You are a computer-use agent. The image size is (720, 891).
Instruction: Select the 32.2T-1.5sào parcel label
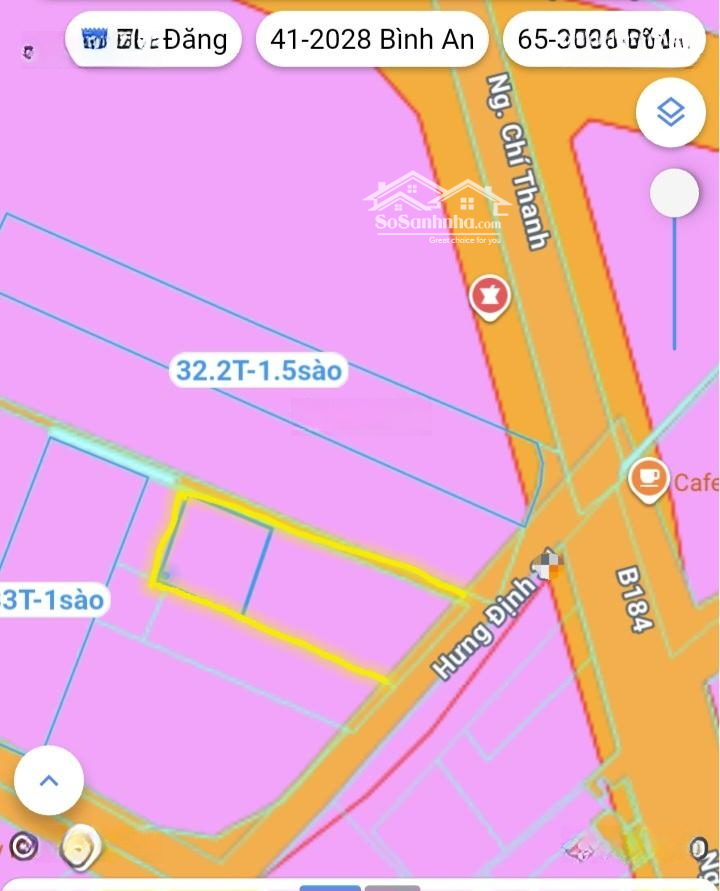coord(259,371)
